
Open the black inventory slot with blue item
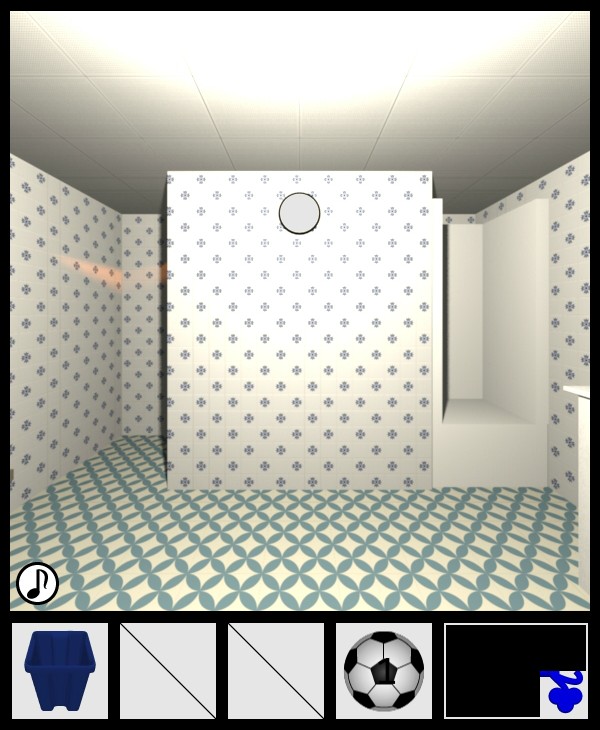click(x=516, y=670)
